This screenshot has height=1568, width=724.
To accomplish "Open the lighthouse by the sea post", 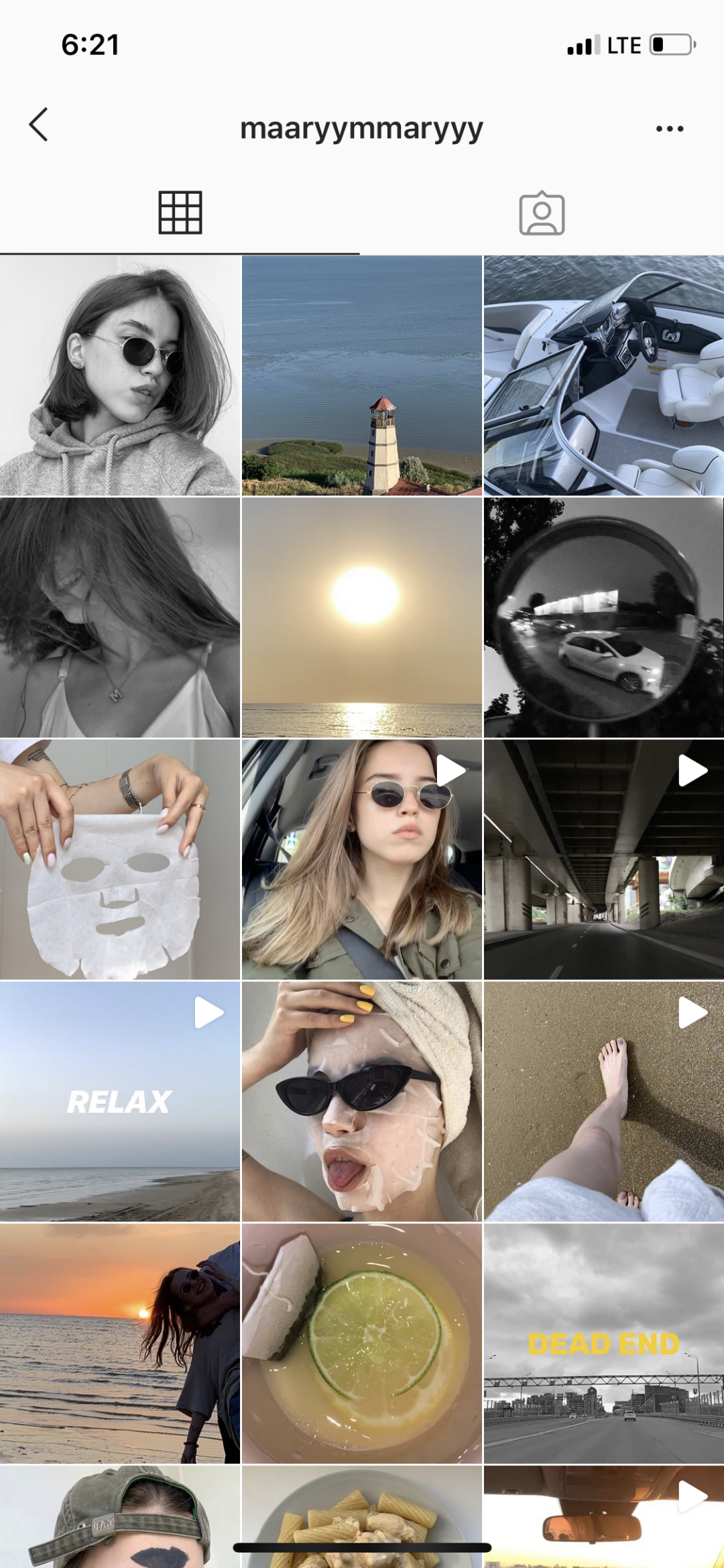I will [x=362, y=375].
